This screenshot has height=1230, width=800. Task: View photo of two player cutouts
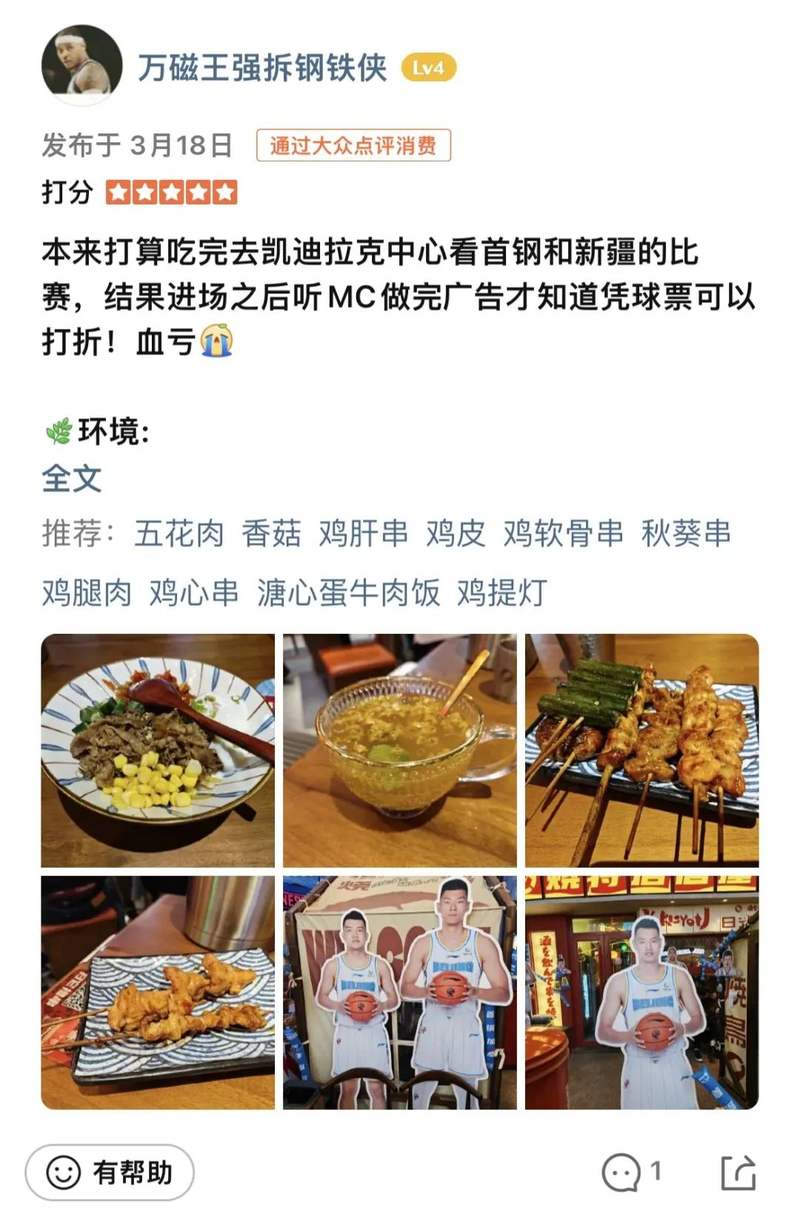pos(400,992)
